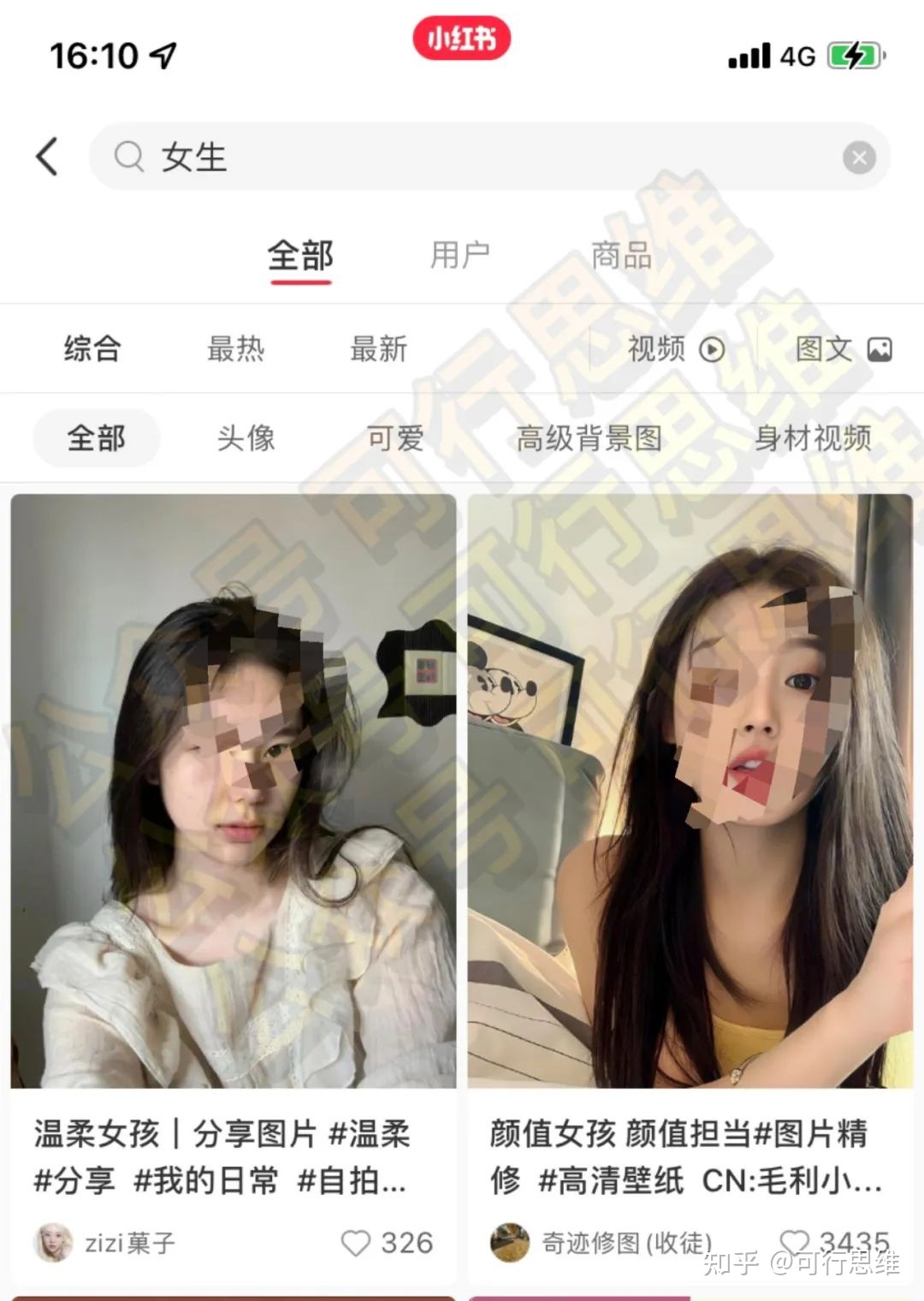Choose the 高级背景图 chip
This screenshot has width=924, height=1301.
(589, 438)
